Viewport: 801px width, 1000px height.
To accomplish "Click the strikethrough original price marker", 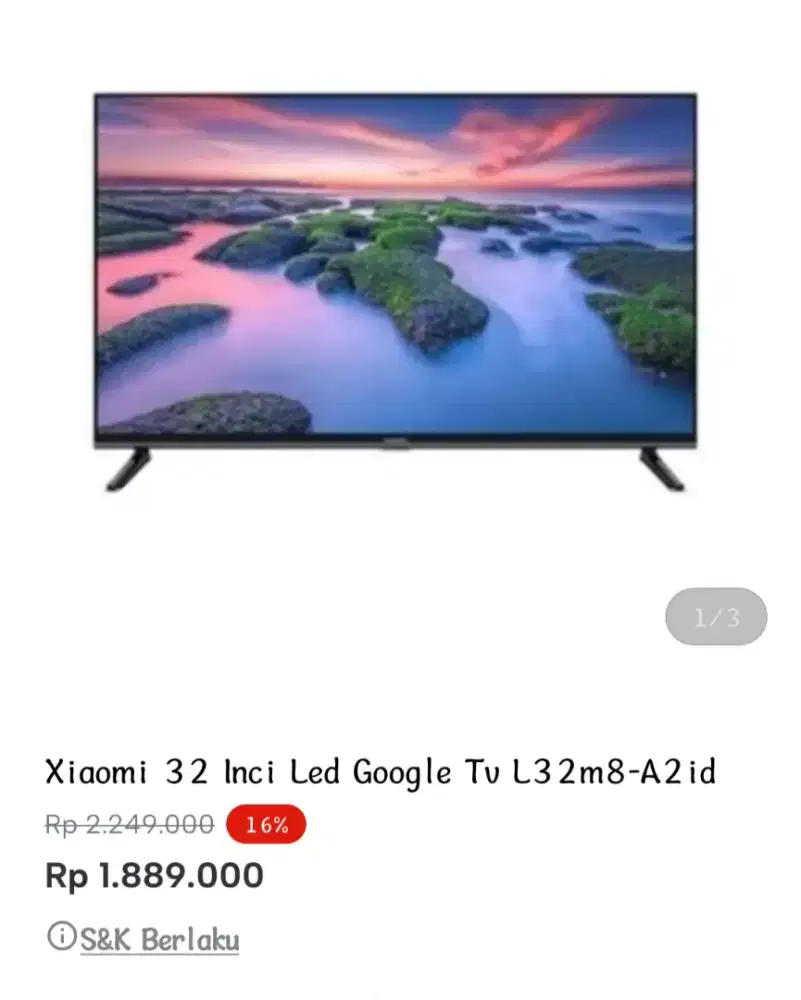I will pyautogui.click(x=128, y=826).
